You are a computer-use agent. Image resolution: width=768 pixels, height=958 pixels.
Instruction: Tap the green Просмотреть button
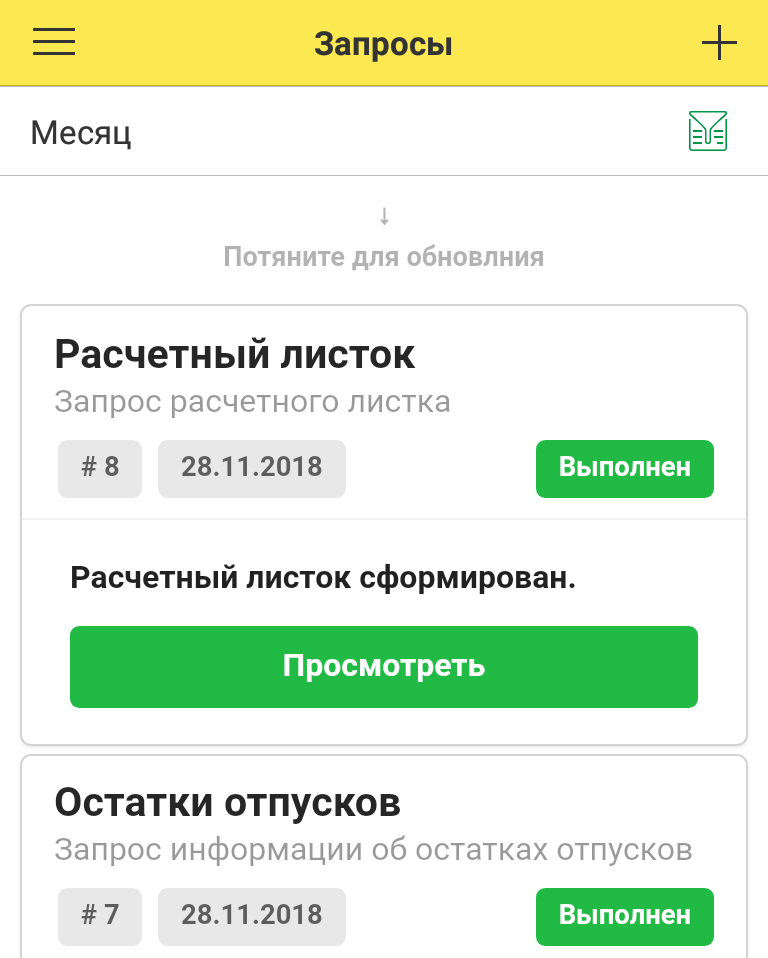383,667
